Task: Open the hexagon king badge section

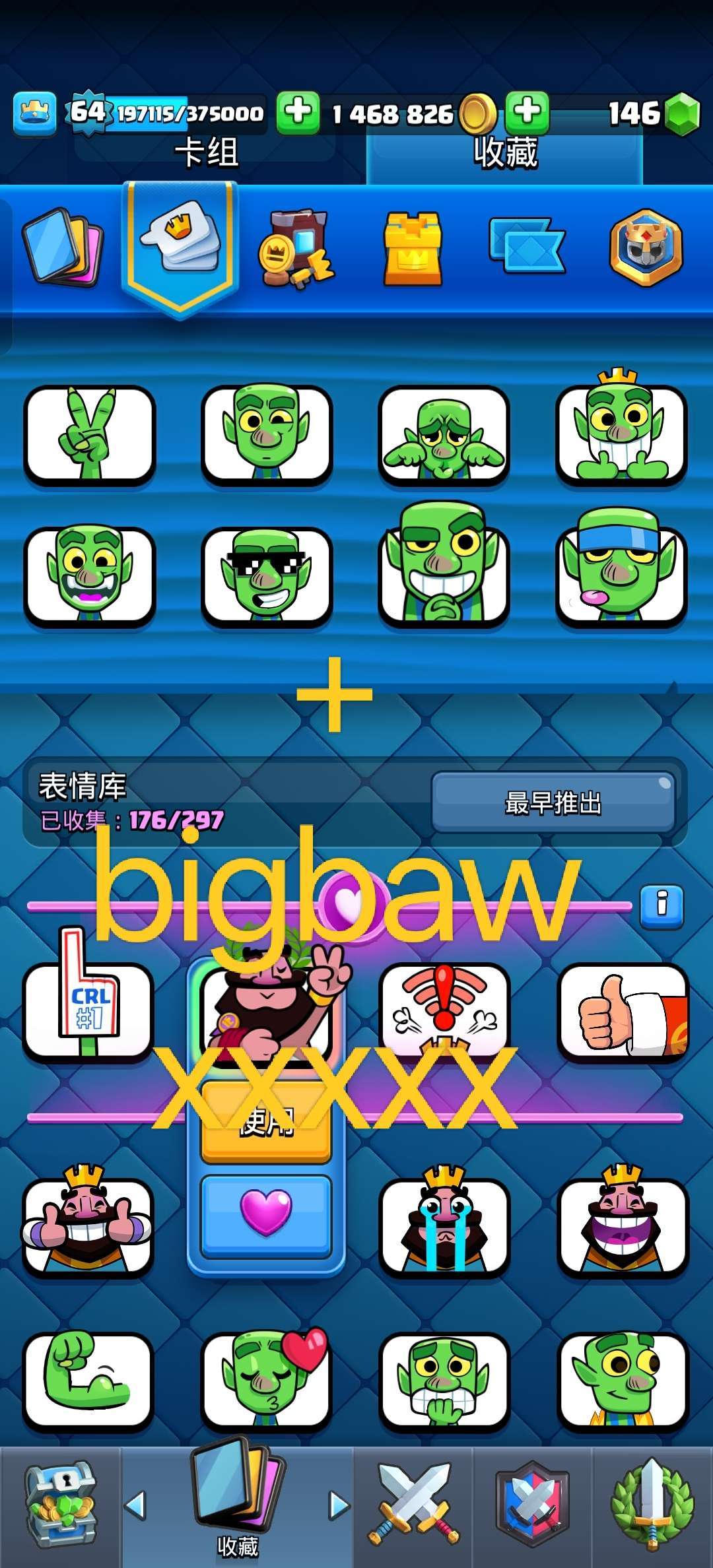Action: pos(646,247)
